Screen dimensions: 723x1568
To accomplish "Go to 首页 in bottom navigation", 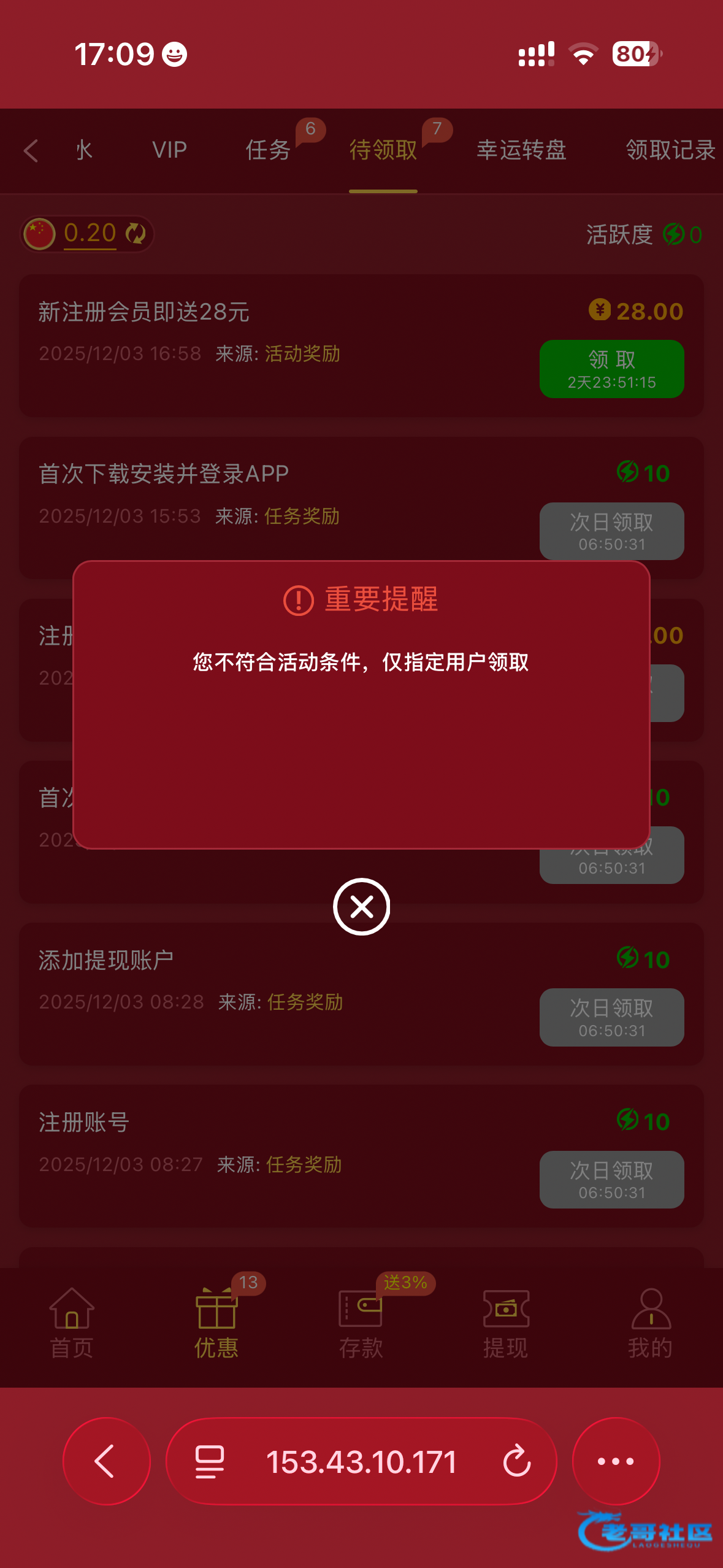I will tap(72, 1324).
